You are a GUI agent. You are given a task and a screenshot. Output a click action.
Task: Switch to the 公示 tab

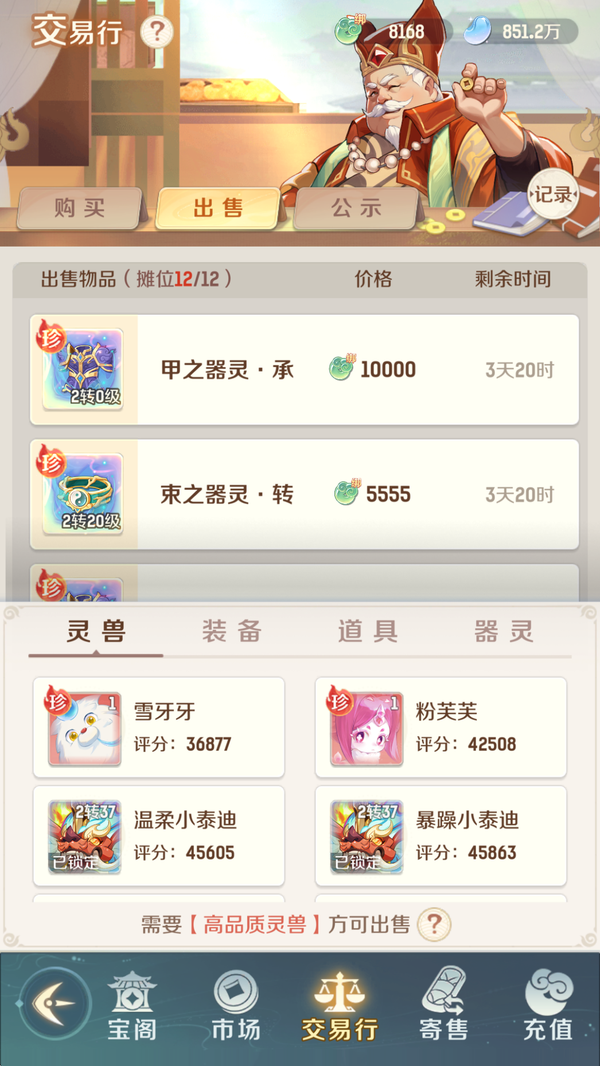pos(356,208)
